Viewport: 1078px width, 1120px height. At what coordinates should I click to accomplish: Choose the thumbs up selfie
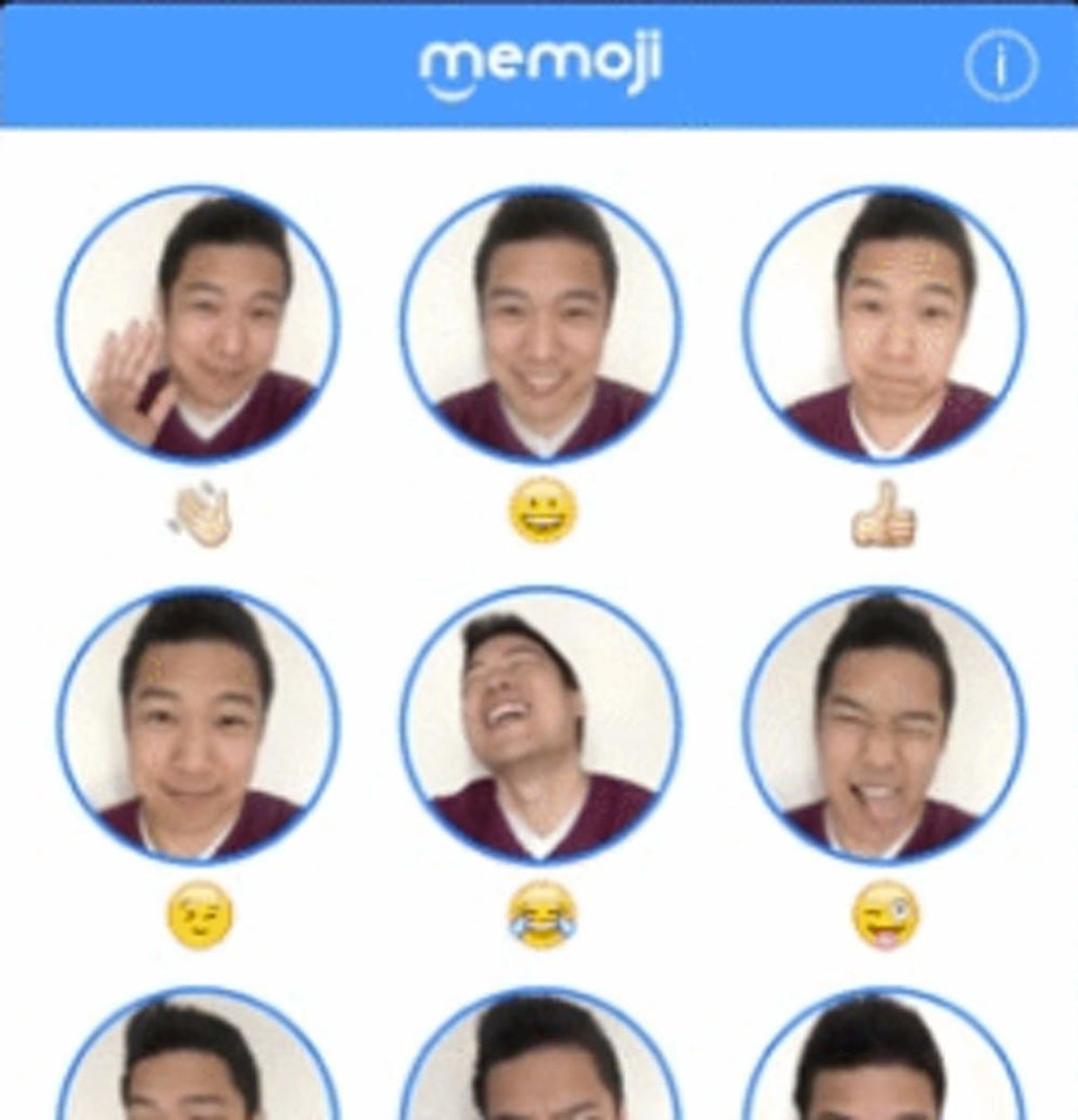884,323
